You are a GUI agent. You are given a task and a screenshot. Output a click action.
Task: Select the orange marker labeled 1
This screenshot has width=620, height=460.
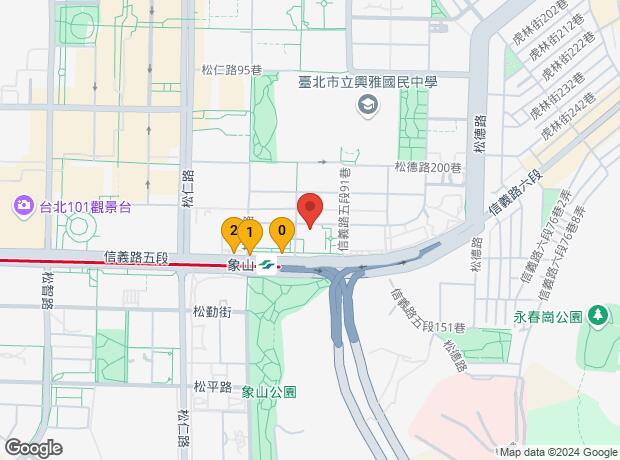click(250, 234)
